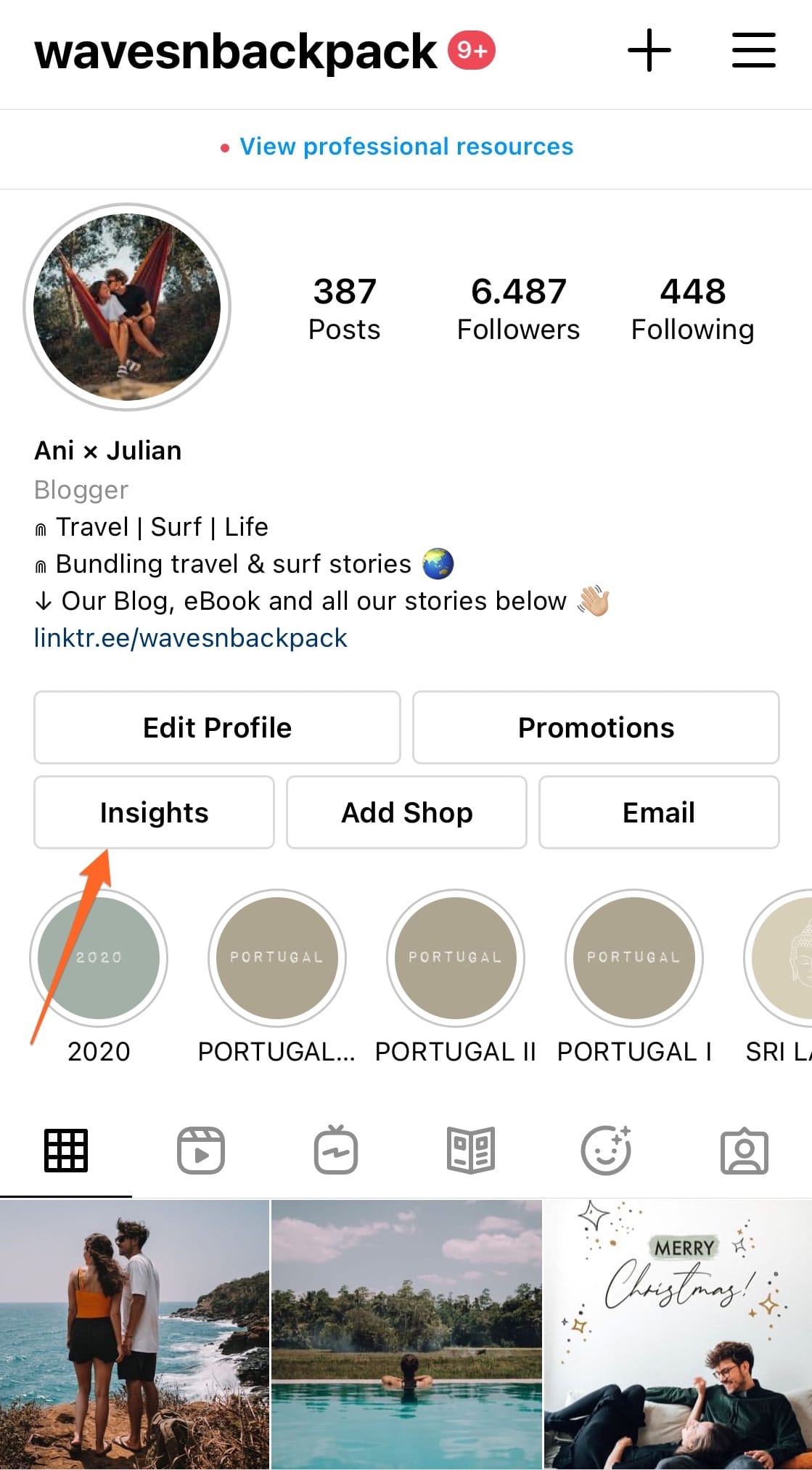Viewport: 812px width, 1470px height.
Task: Open the PORTUGAL II highlight
Action: tap(455, 958)
